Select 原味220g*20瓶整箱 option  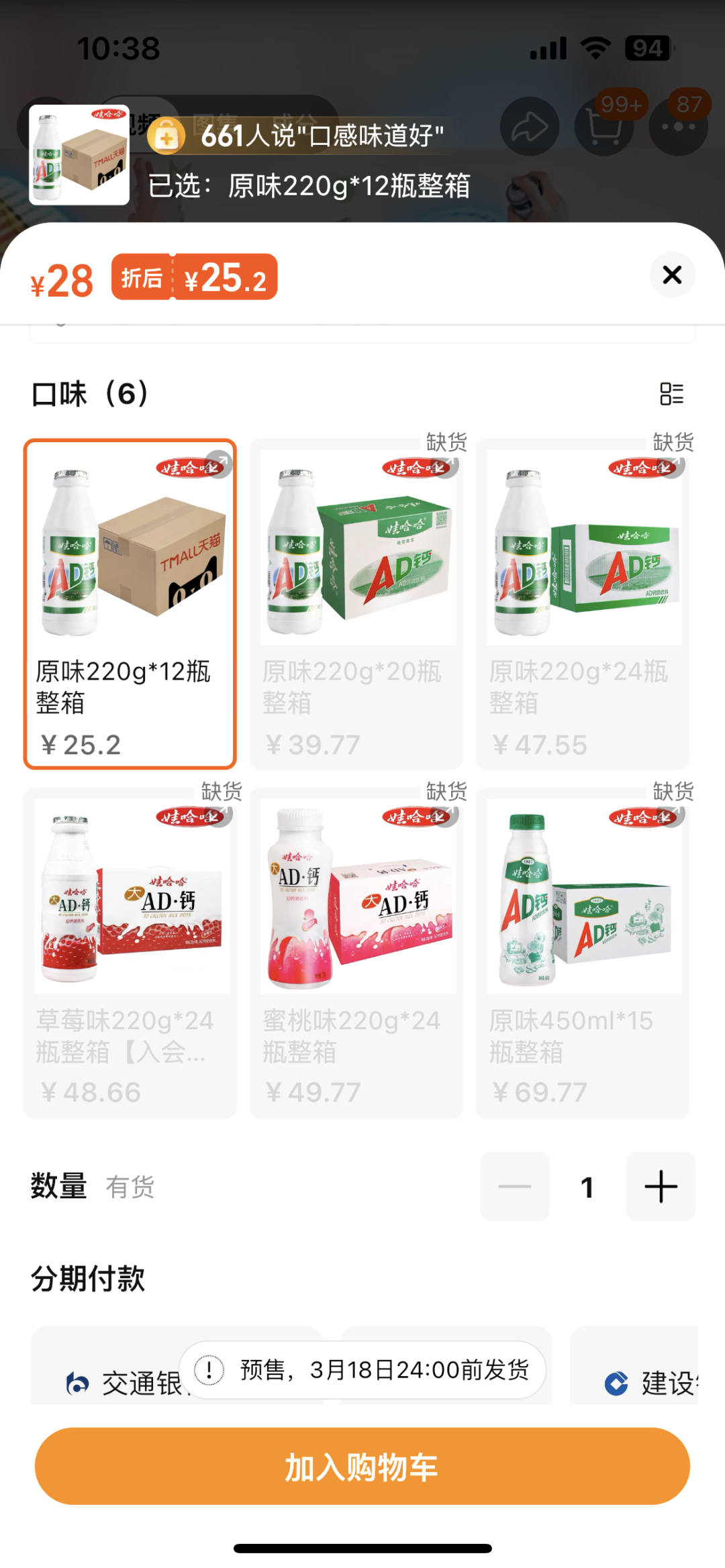[x=356, y=604]
